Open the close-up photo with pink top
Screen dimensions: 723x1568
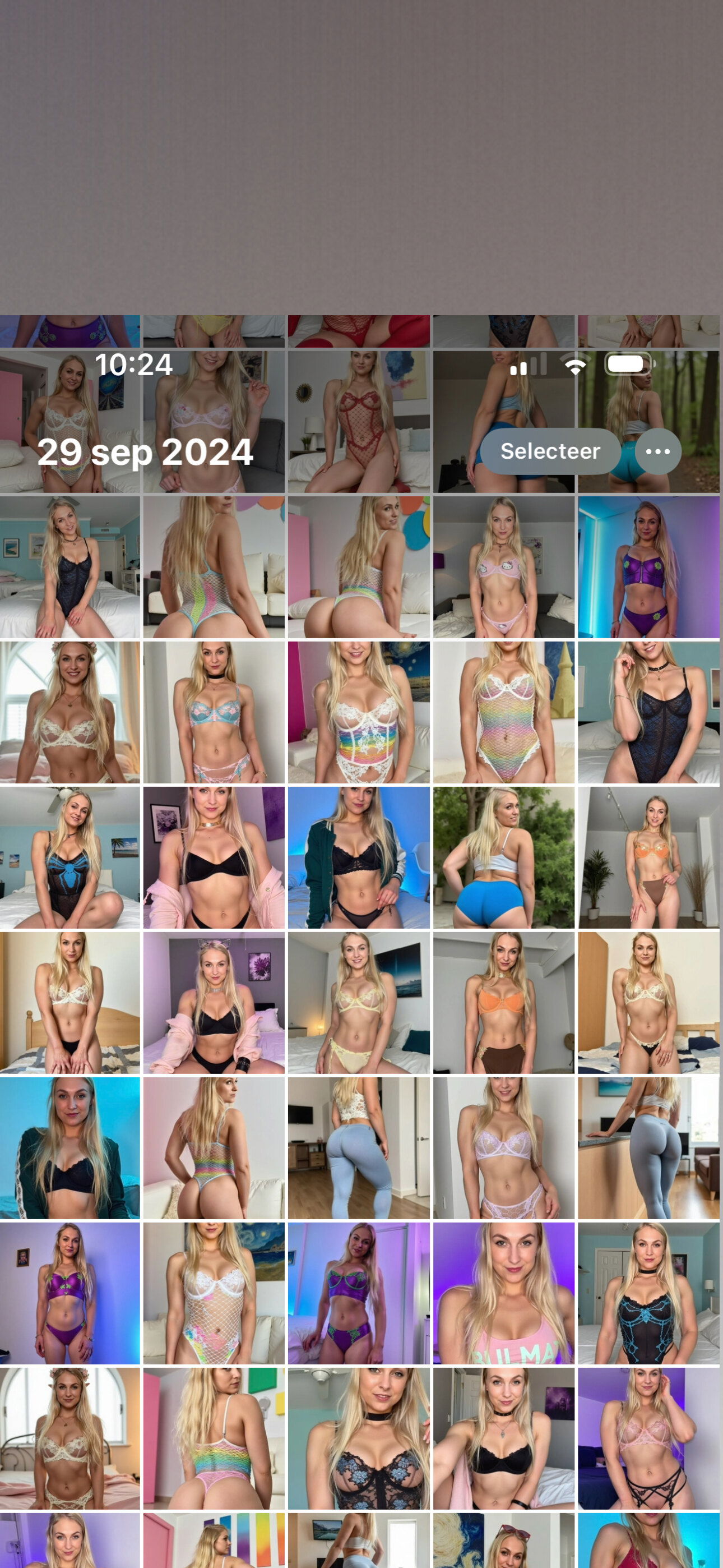coord(503,1293)
